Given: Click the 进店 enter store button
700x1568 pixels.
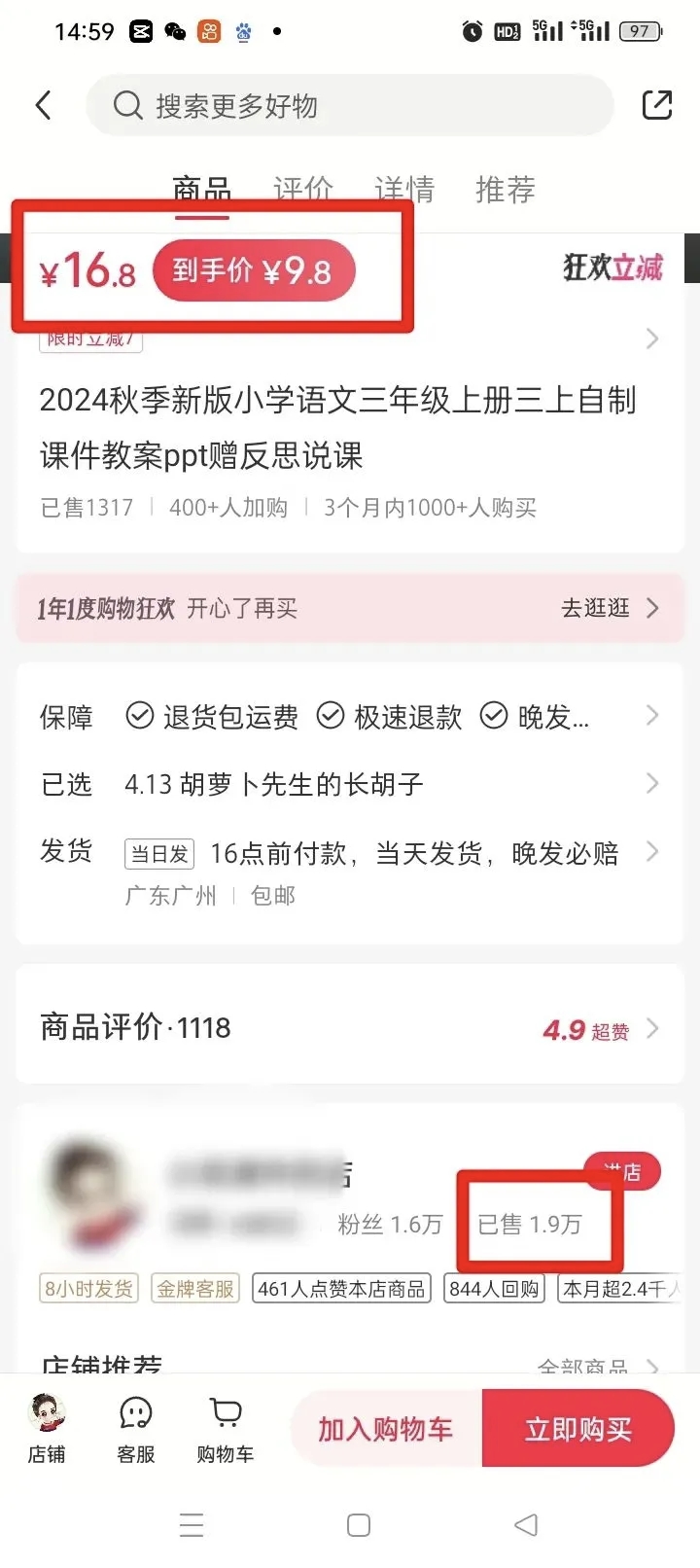Looking at the screenshot, I should [x=623, y=1171].
